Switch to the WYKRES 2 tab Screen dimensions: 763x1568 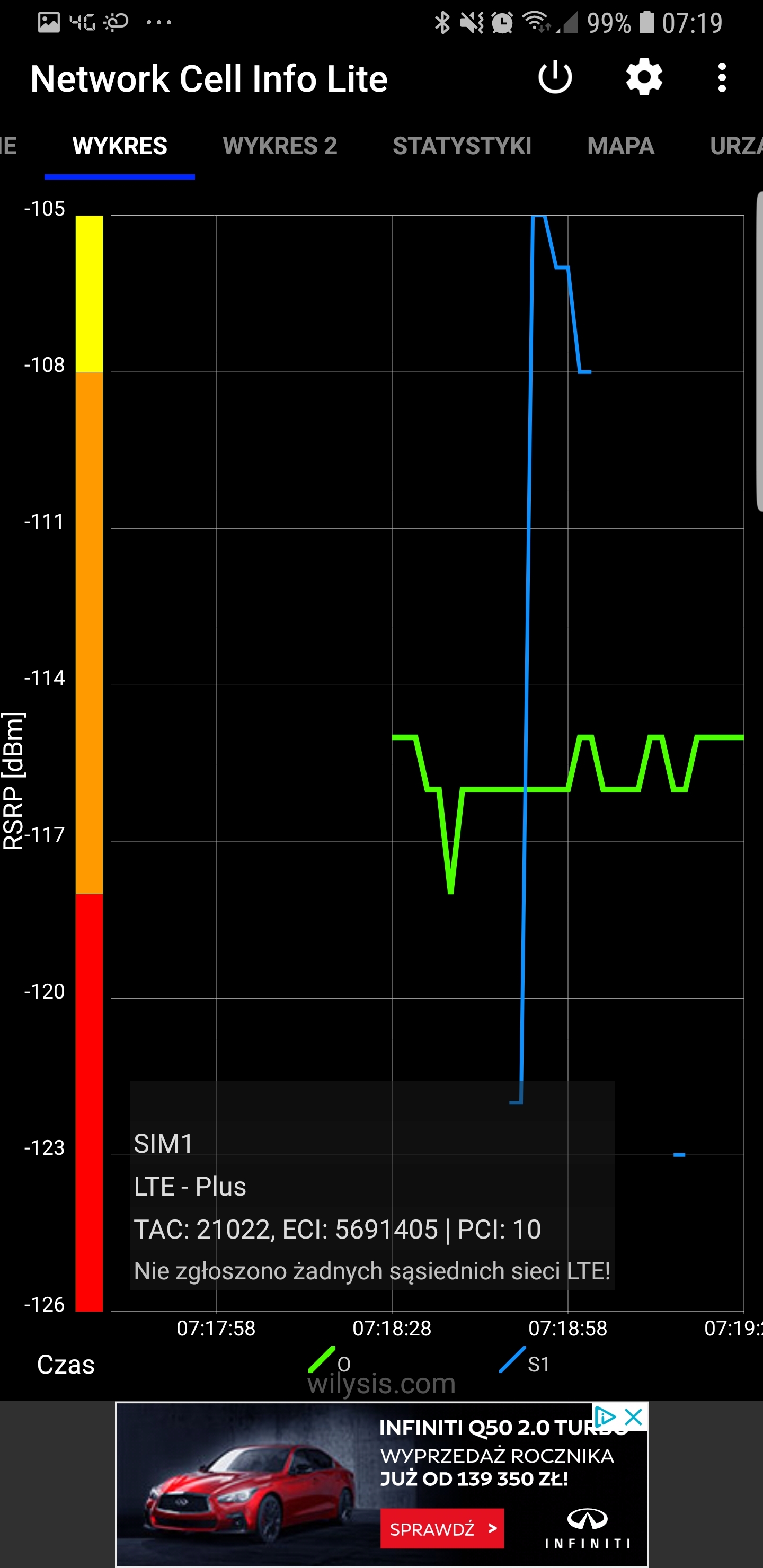pyautogui.click(x=280, y=146)
